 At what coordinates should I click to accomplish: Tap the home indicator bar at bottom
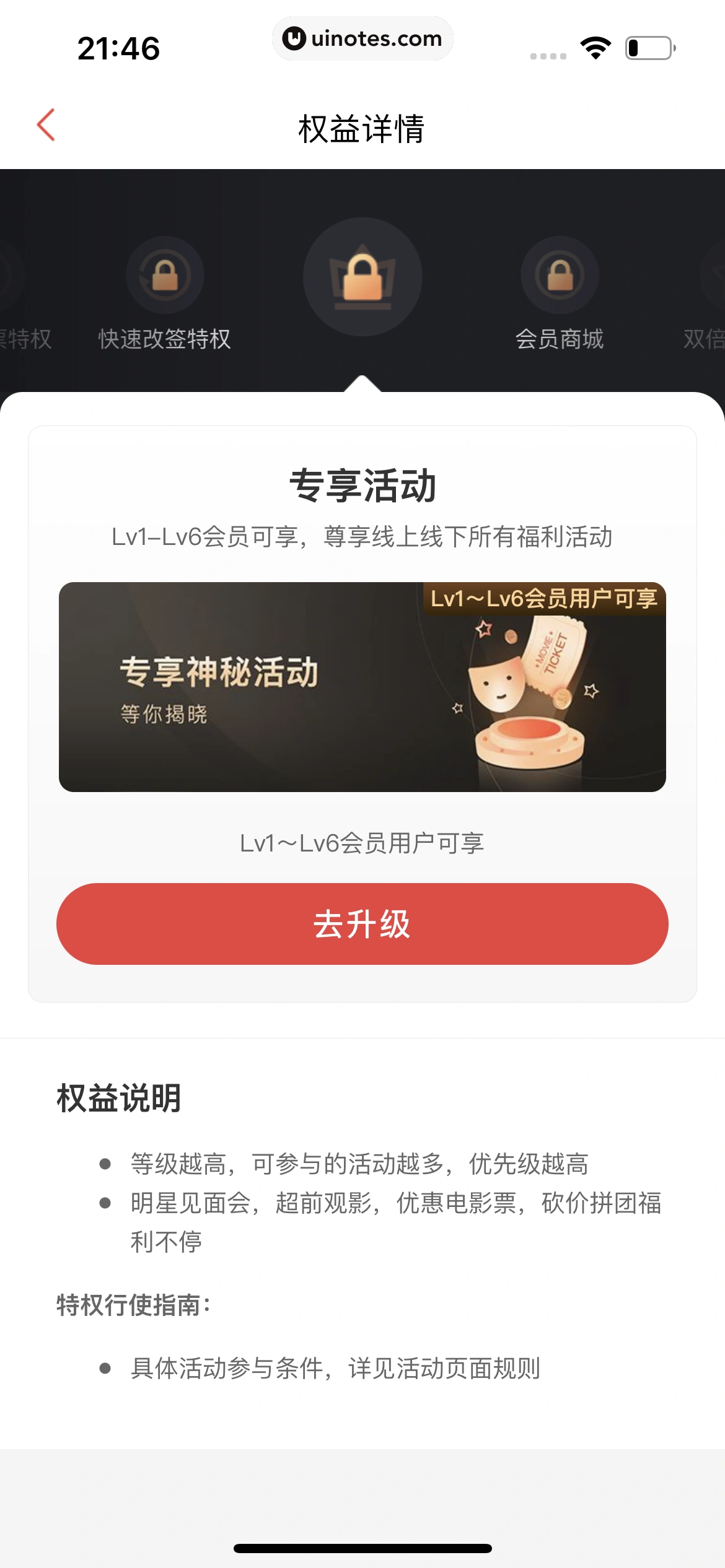pos(362,1547)
